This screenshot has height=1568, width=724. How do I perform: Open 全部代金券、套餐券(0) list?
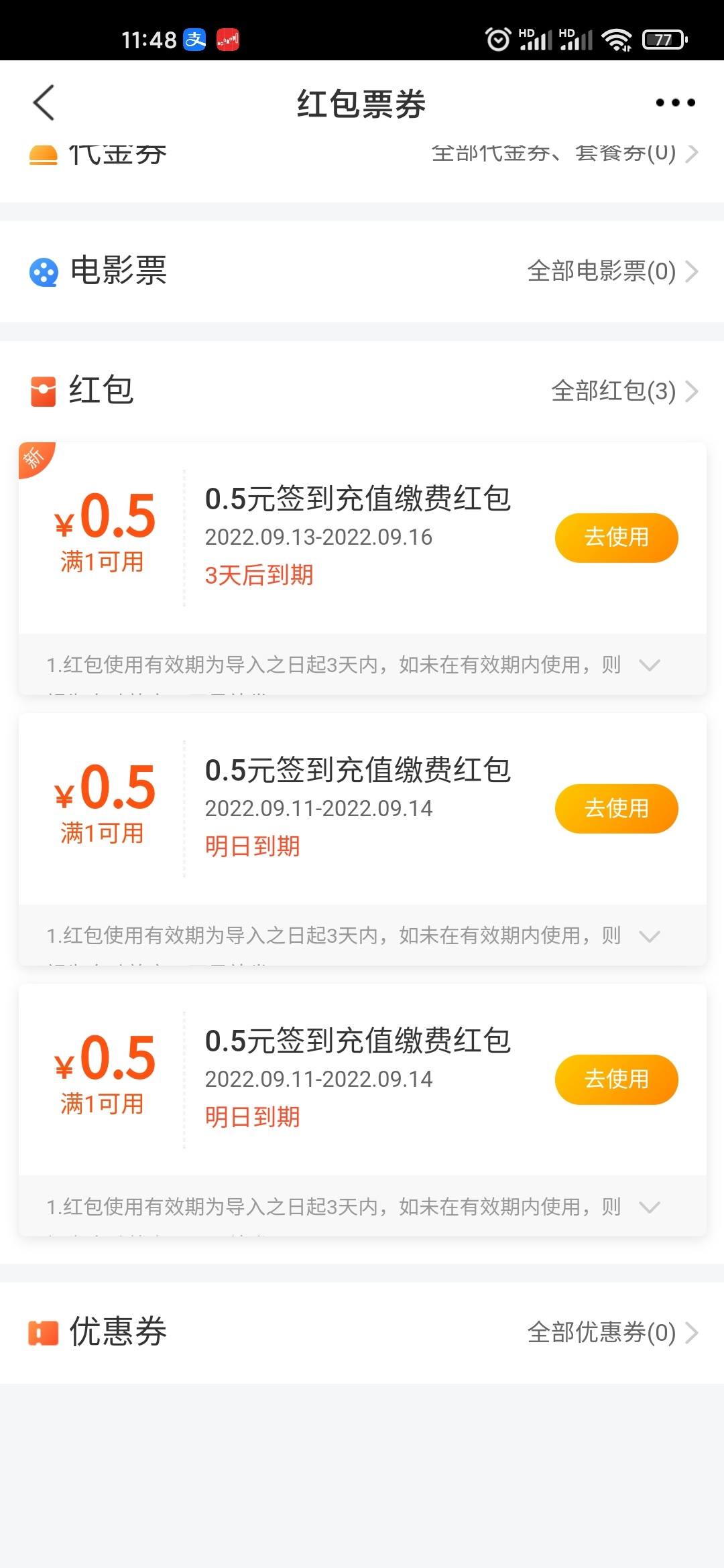tap(565, 153)
